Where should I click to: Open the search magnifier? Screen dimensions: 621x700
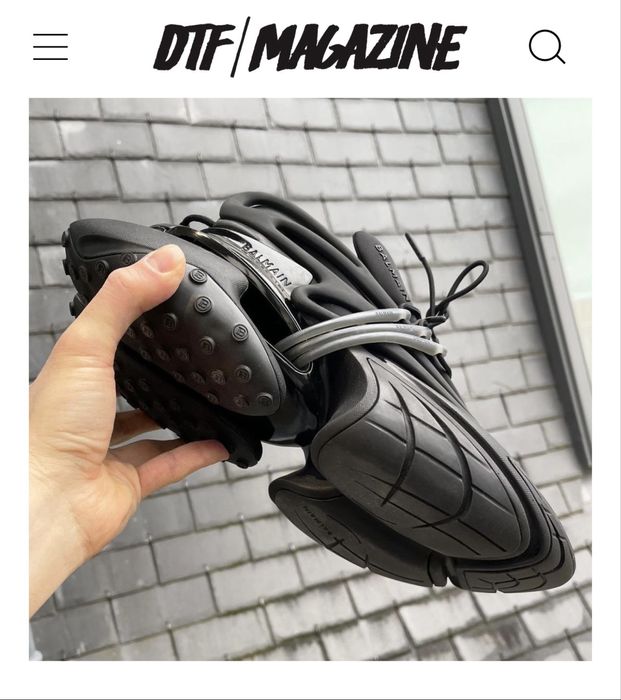click(x=546, y=46)
